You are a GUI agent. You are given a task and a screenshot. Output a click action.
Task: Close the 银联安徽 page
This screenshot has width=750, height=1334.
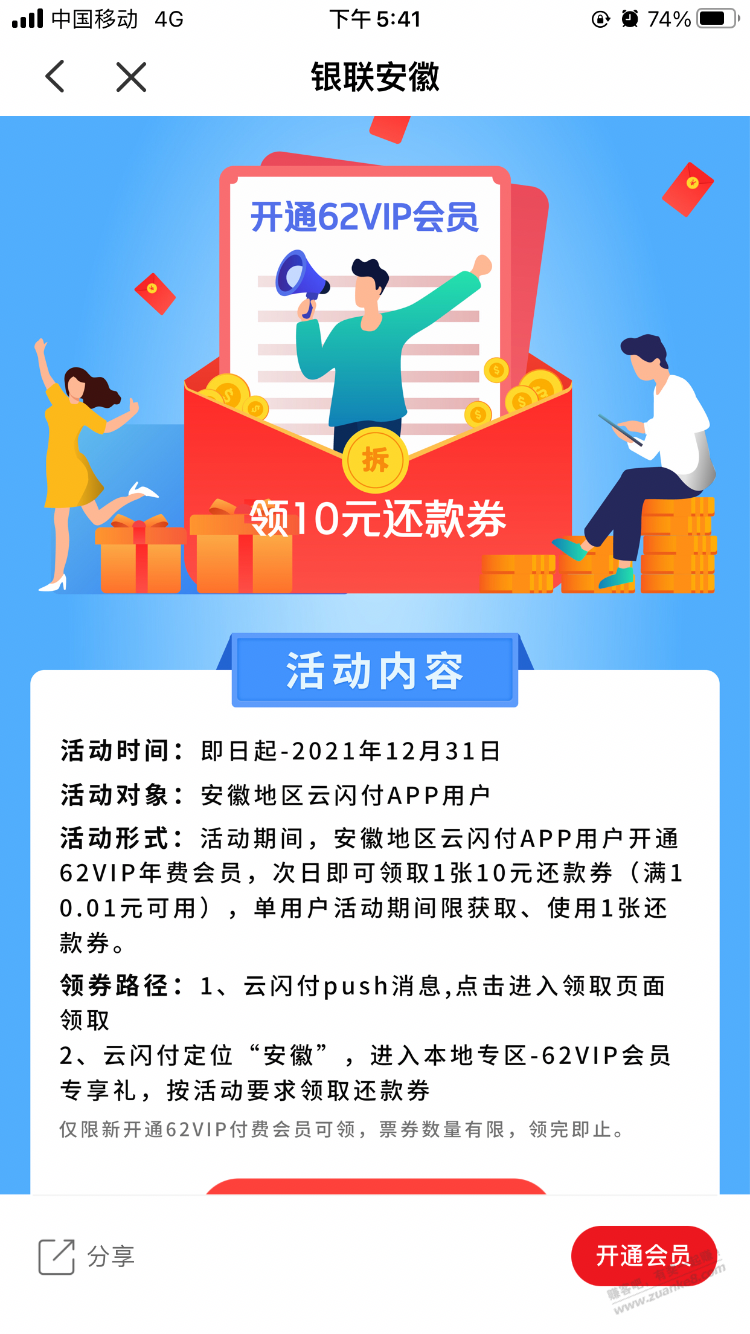point(131,77)
